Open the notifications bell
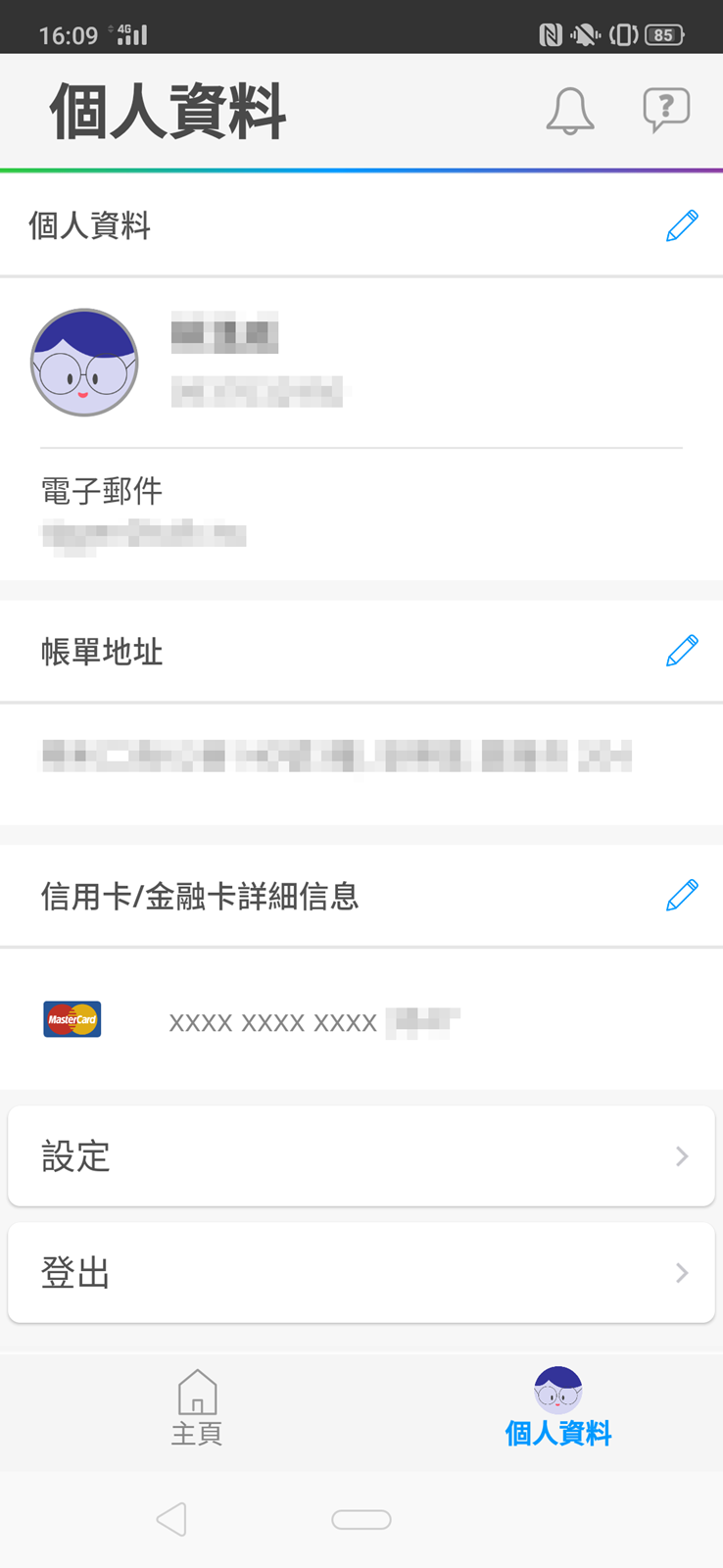 569,111
